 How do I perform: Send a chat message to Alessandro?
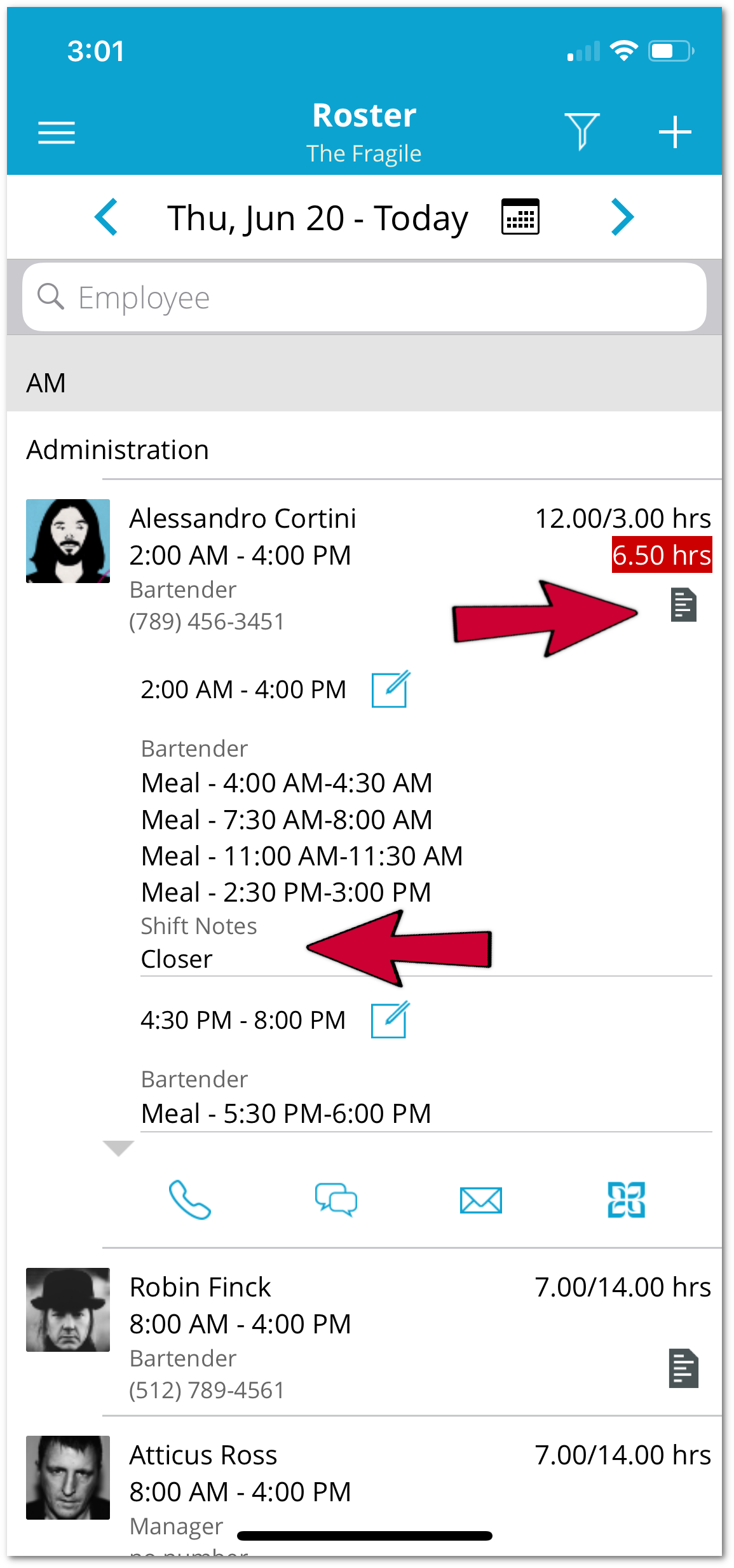336,1200
